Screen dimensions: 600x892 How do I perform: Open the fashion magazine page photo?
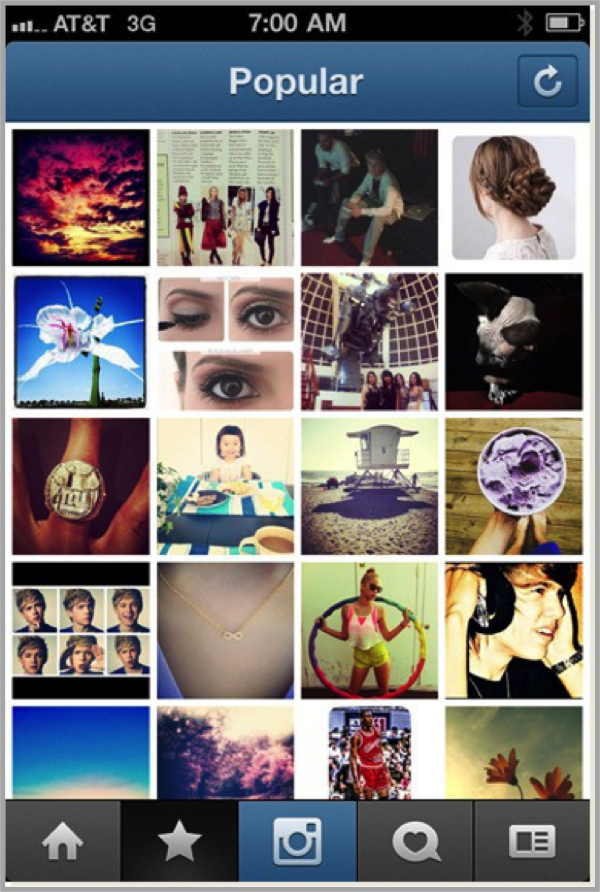226,197
